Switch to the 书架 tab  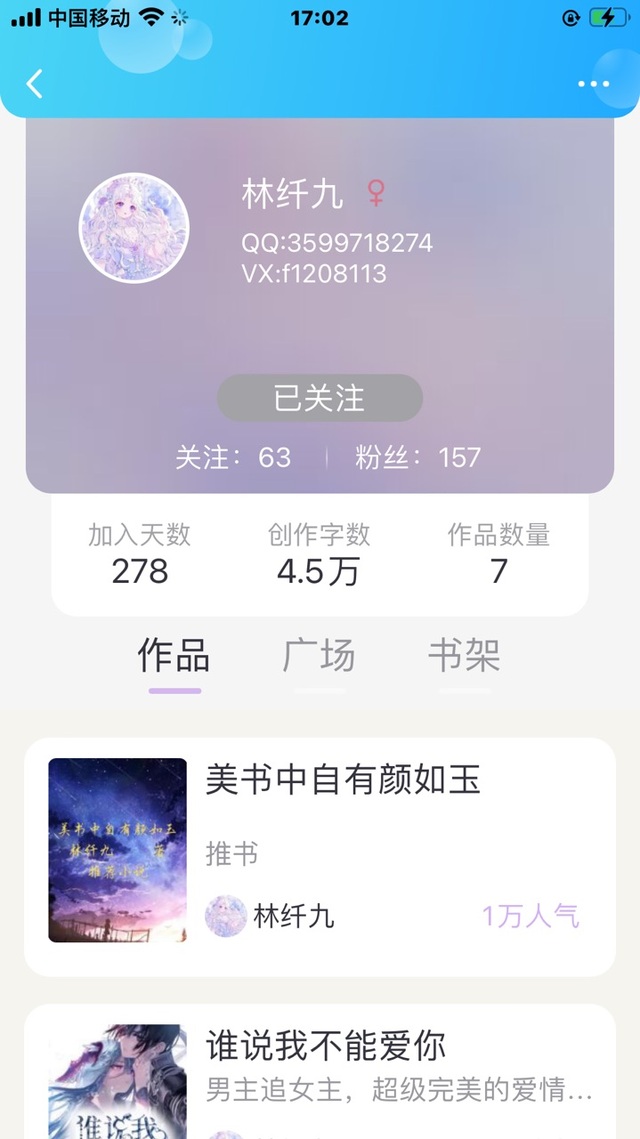point(464,657)
